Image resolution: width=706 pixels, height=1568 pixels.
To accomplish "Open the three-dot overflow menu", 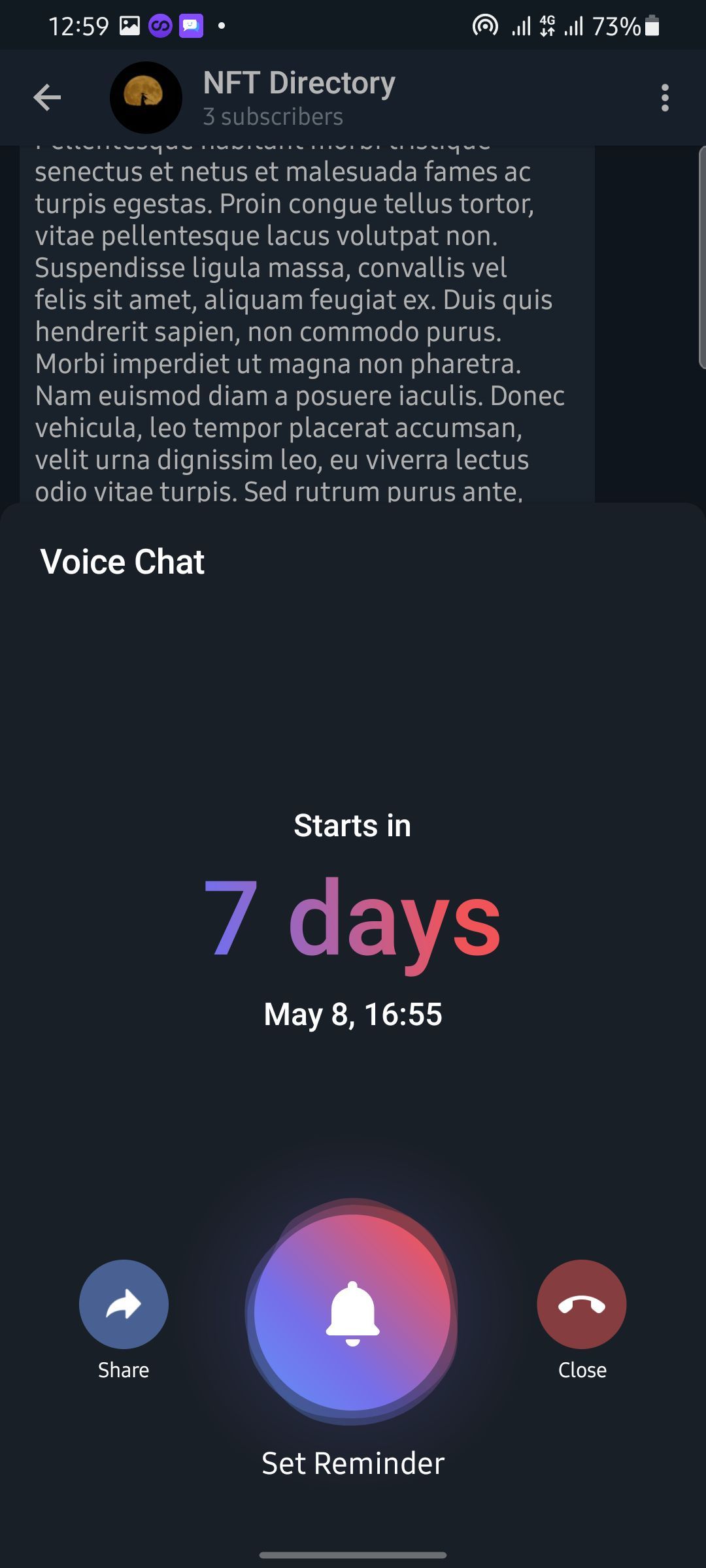I will click(x=665, y=98).
